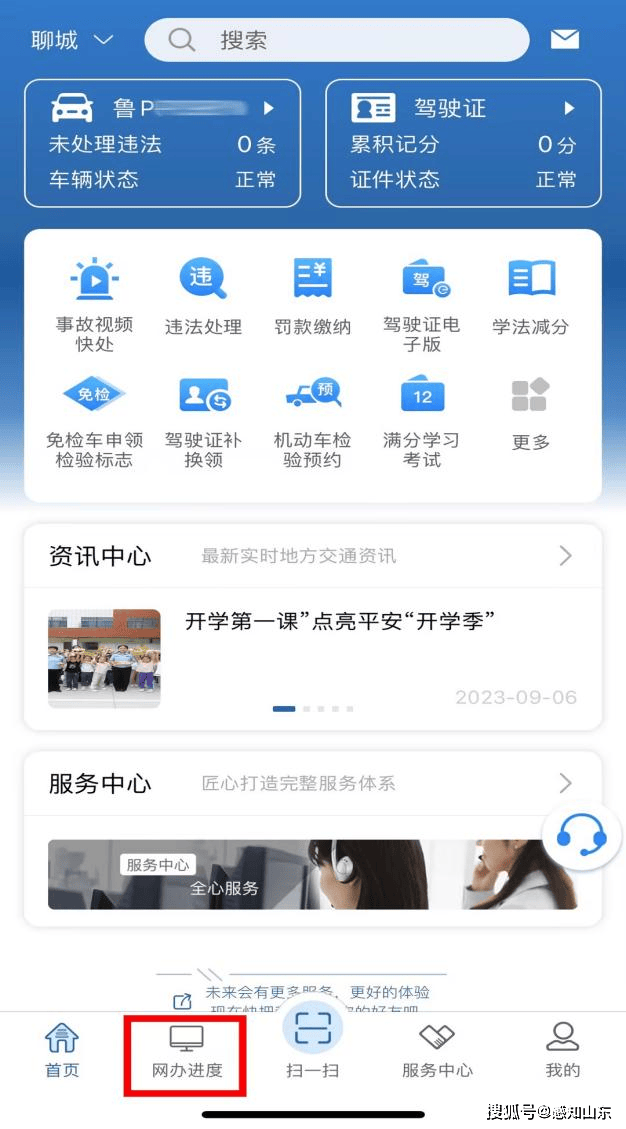Image resolution: width=626 pixels, height=1129 pixels.
Task: Open the 驾驶证 license card
Action: 463,143
